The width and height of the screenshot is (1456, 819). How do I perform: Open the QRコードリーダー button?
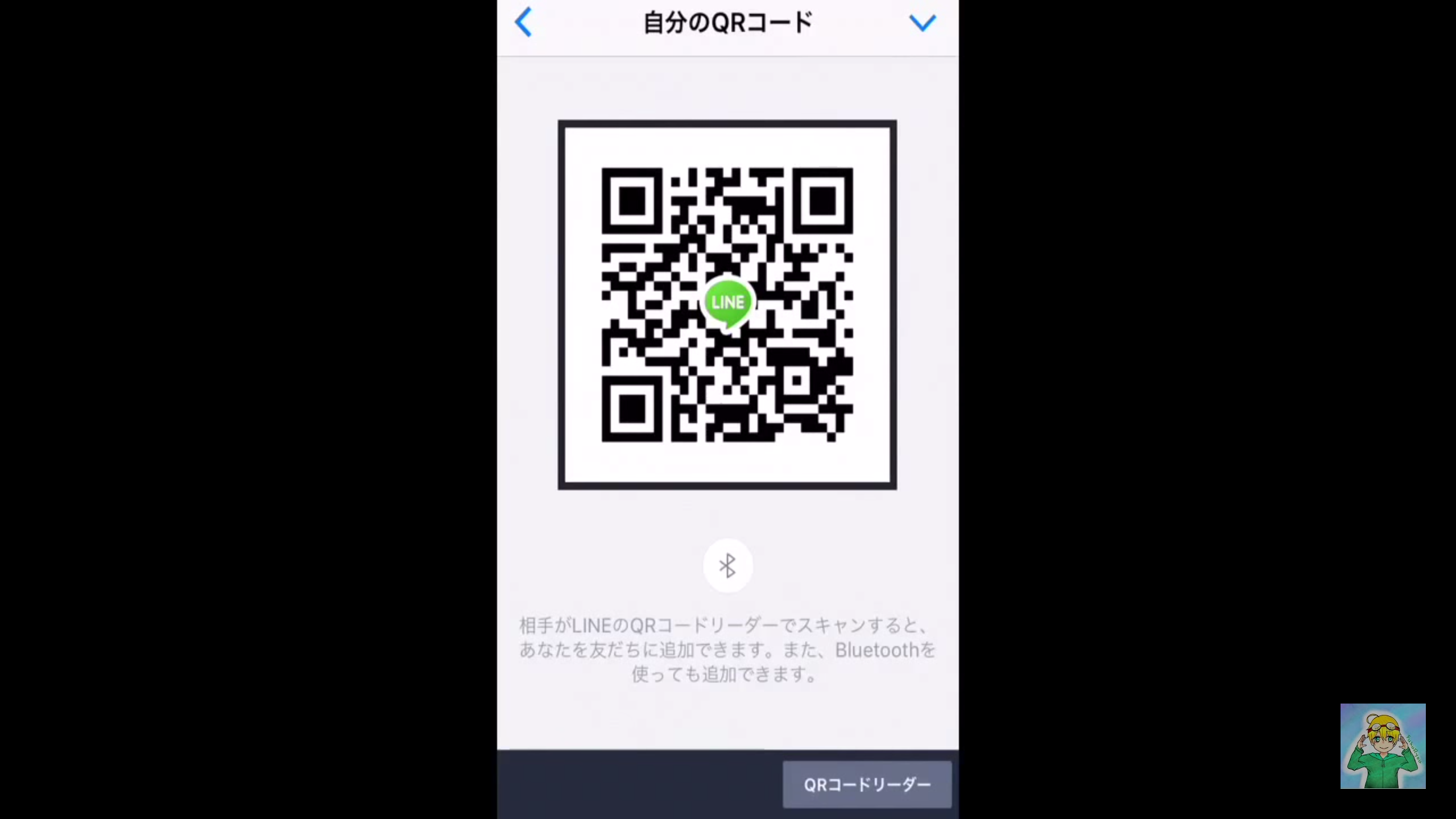[x=867, y=785]
